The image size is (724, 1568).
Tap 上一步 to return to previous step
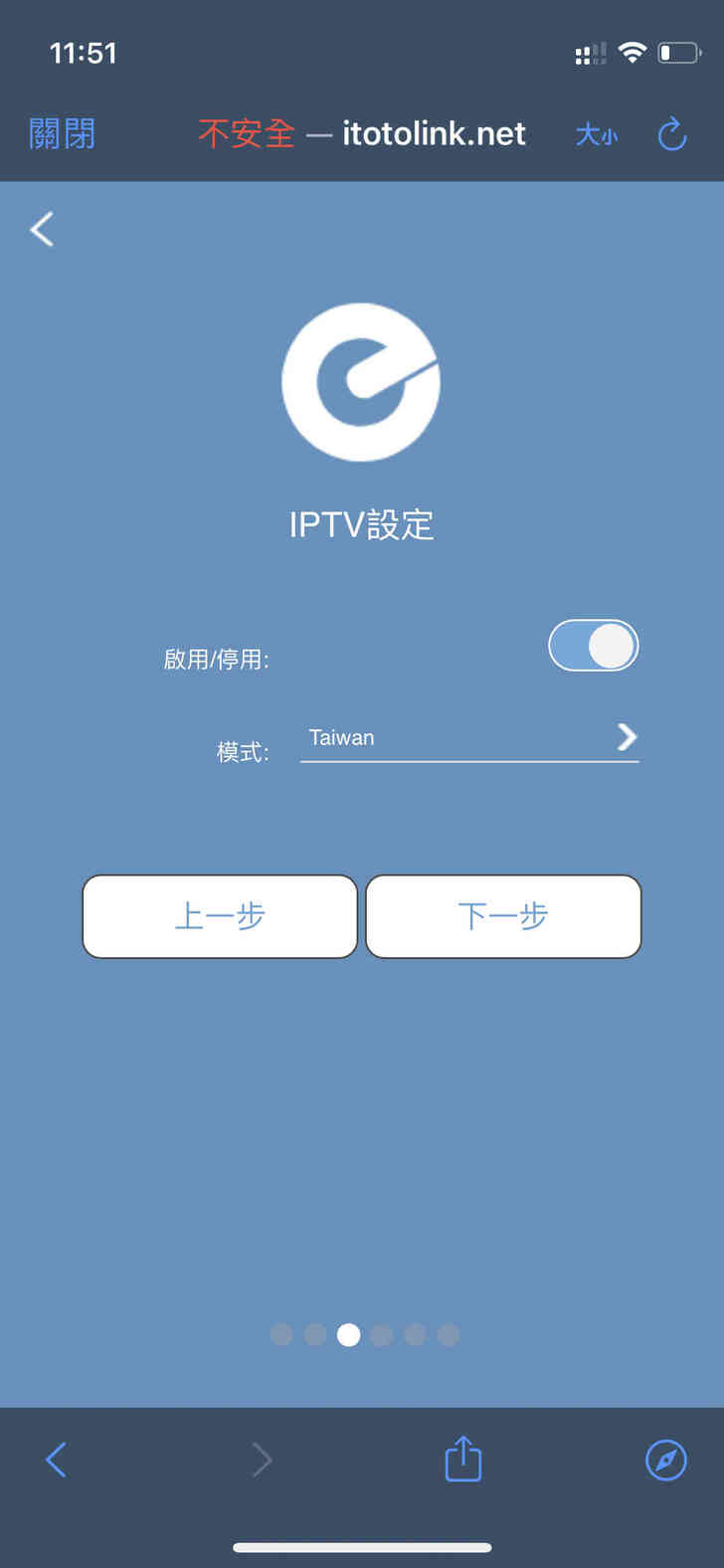click(220, 916)
